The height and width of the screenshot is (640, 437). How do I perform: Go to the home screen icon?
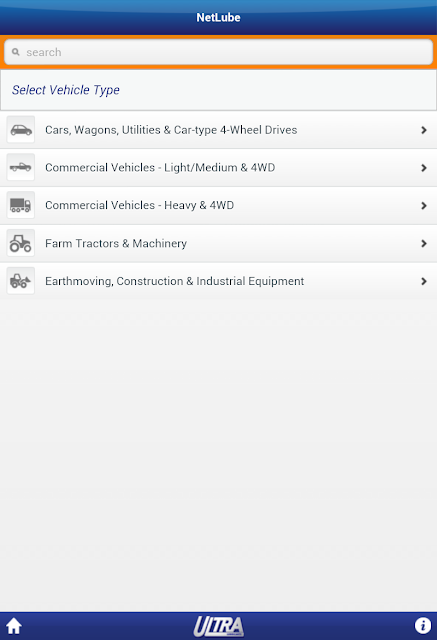tap(14, 626)
